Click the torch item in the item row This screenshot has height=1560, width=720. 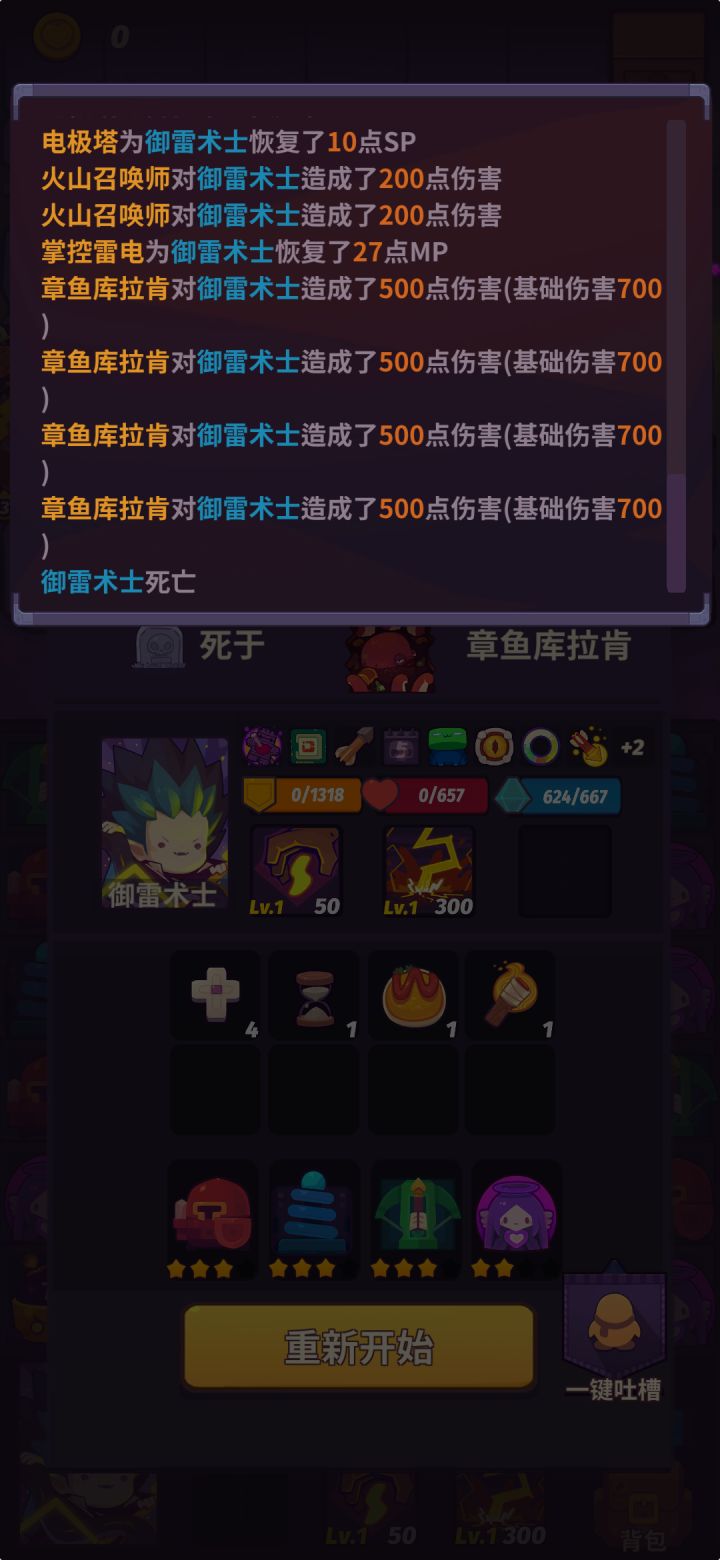(x=512, y=995)
